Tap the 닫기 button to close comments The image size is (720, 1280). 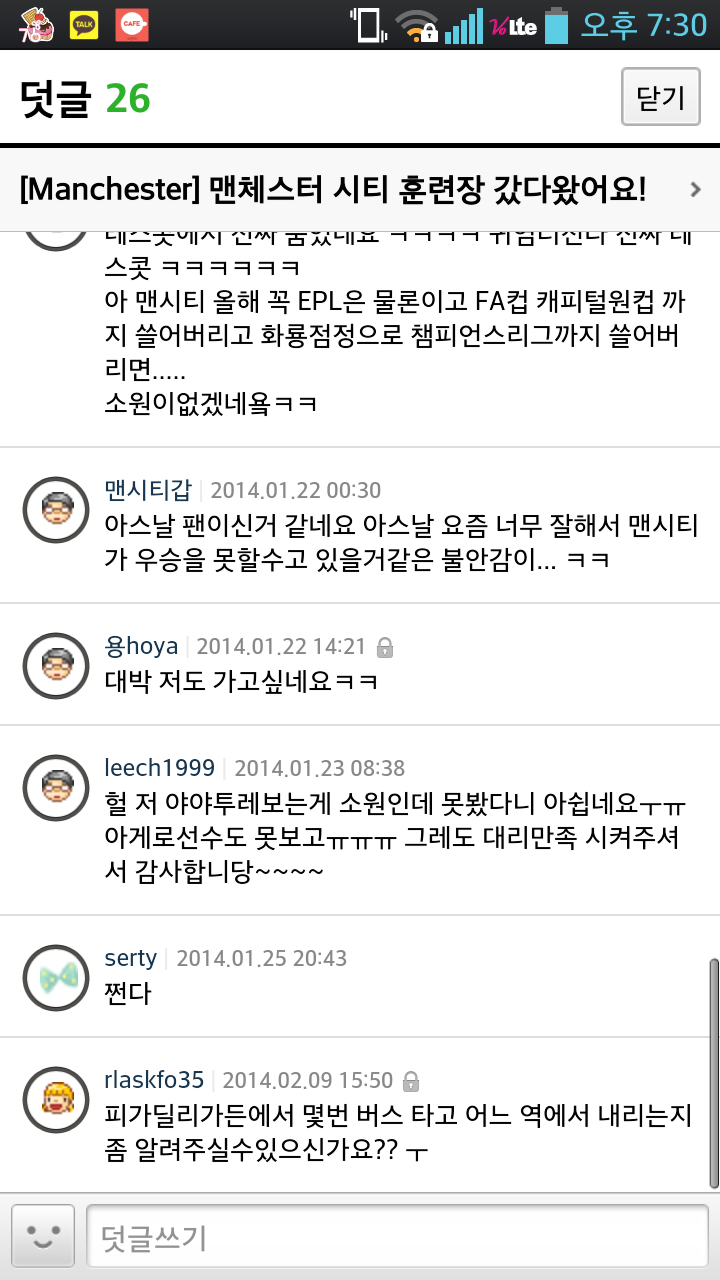tap(660, 97)
